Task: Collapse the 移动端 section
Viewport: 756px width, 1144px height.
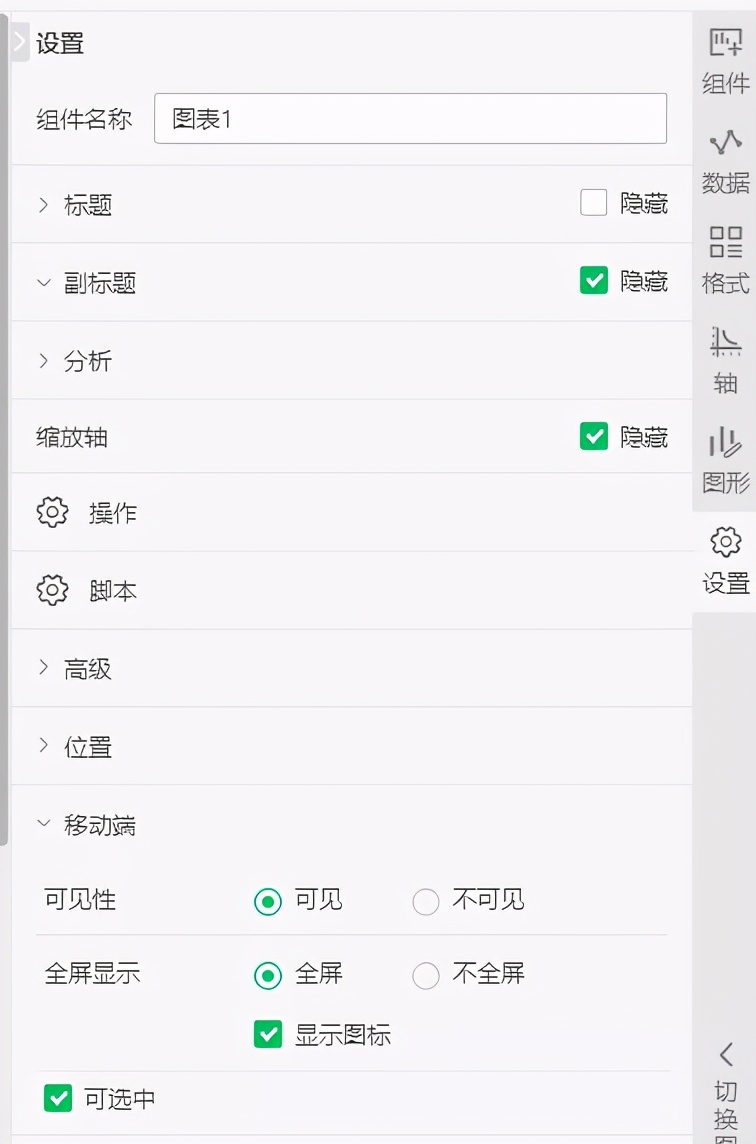Action: (43, 825)
